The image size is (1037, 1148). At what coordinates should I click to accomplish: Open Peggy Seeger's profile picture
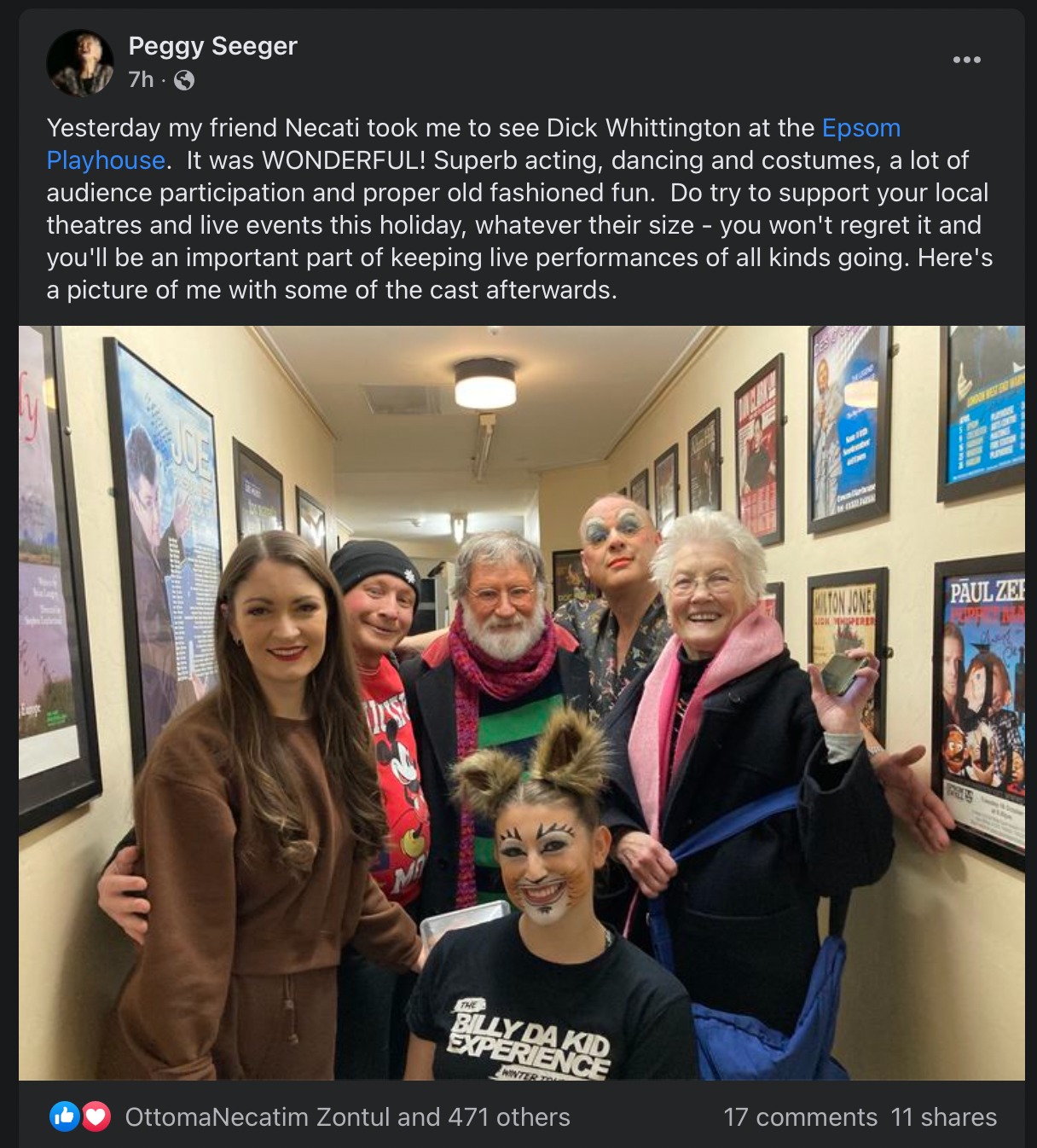(x=79, y=62)
